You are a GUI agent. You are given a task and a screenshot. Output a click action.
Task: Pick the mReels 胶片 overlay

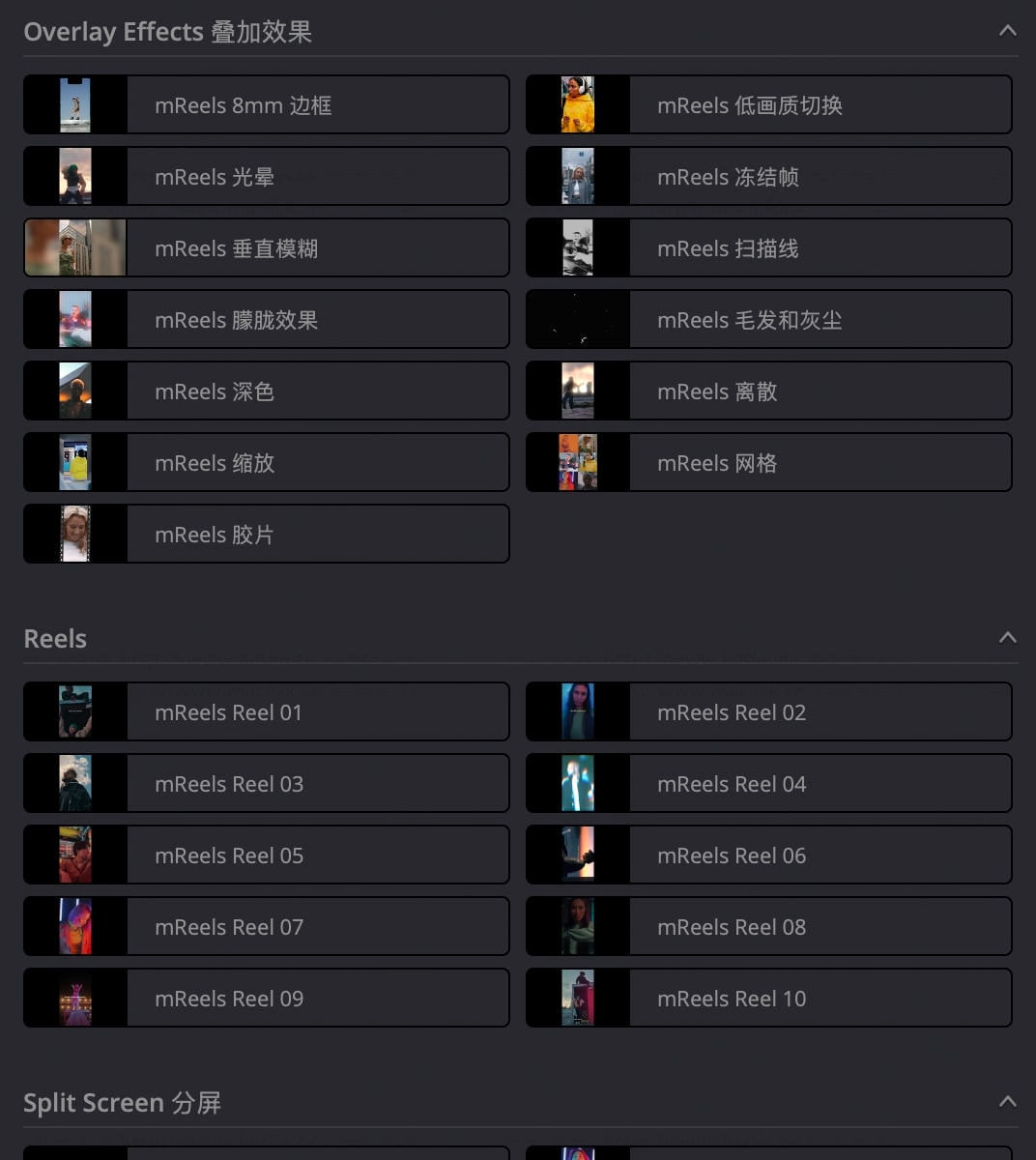266,534
